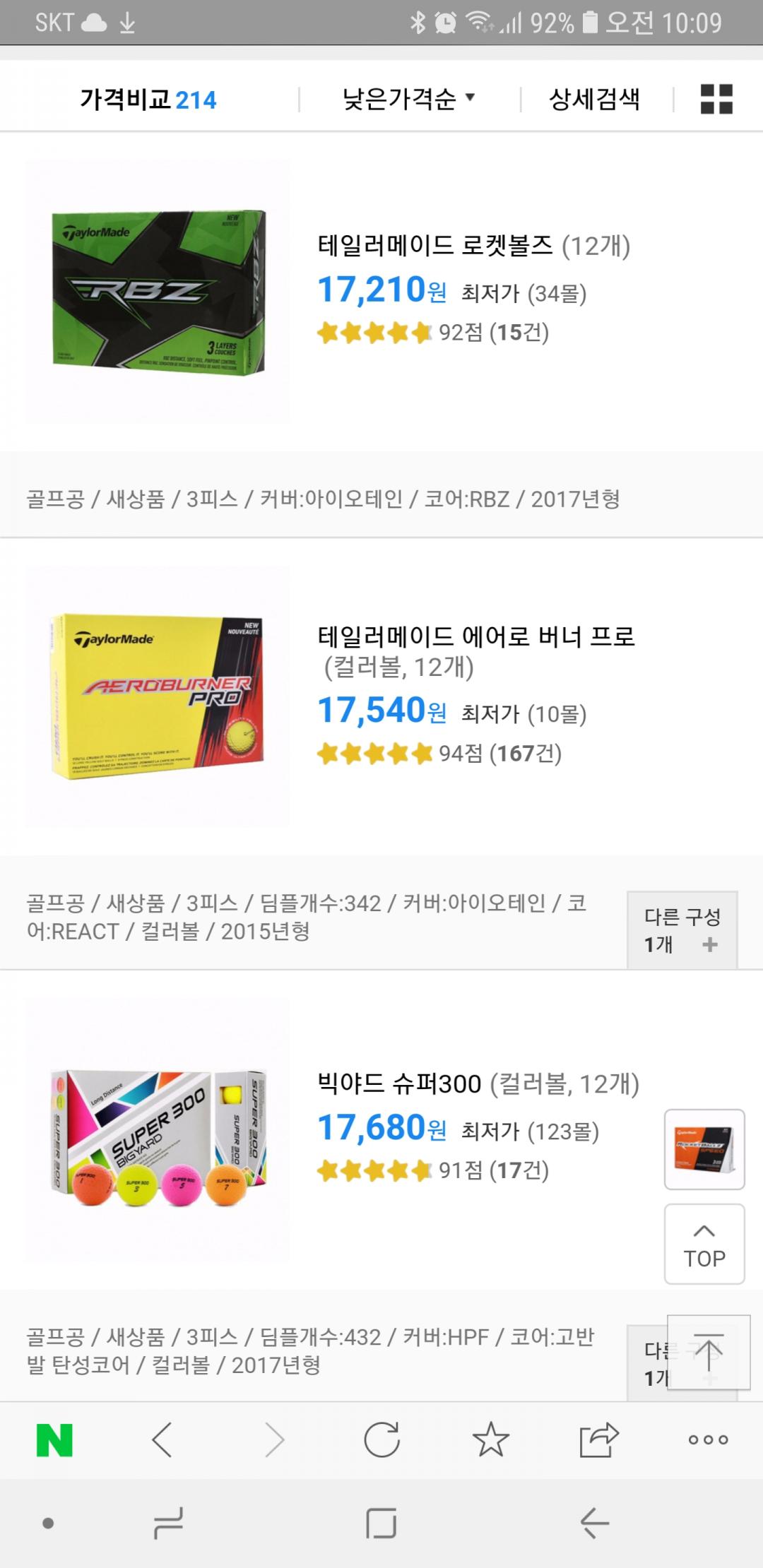The height and width of the screenshot is (1568, 763).
Task: Tap the floating scroll-to-top arrow
Action: coord(709,1353)
